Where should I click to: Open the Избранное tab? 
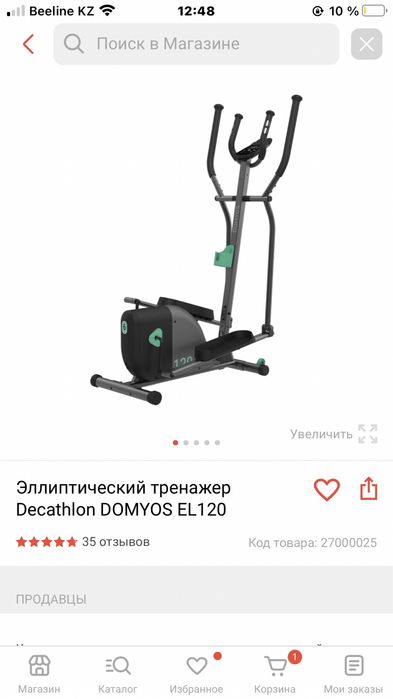tap(196, 674)
